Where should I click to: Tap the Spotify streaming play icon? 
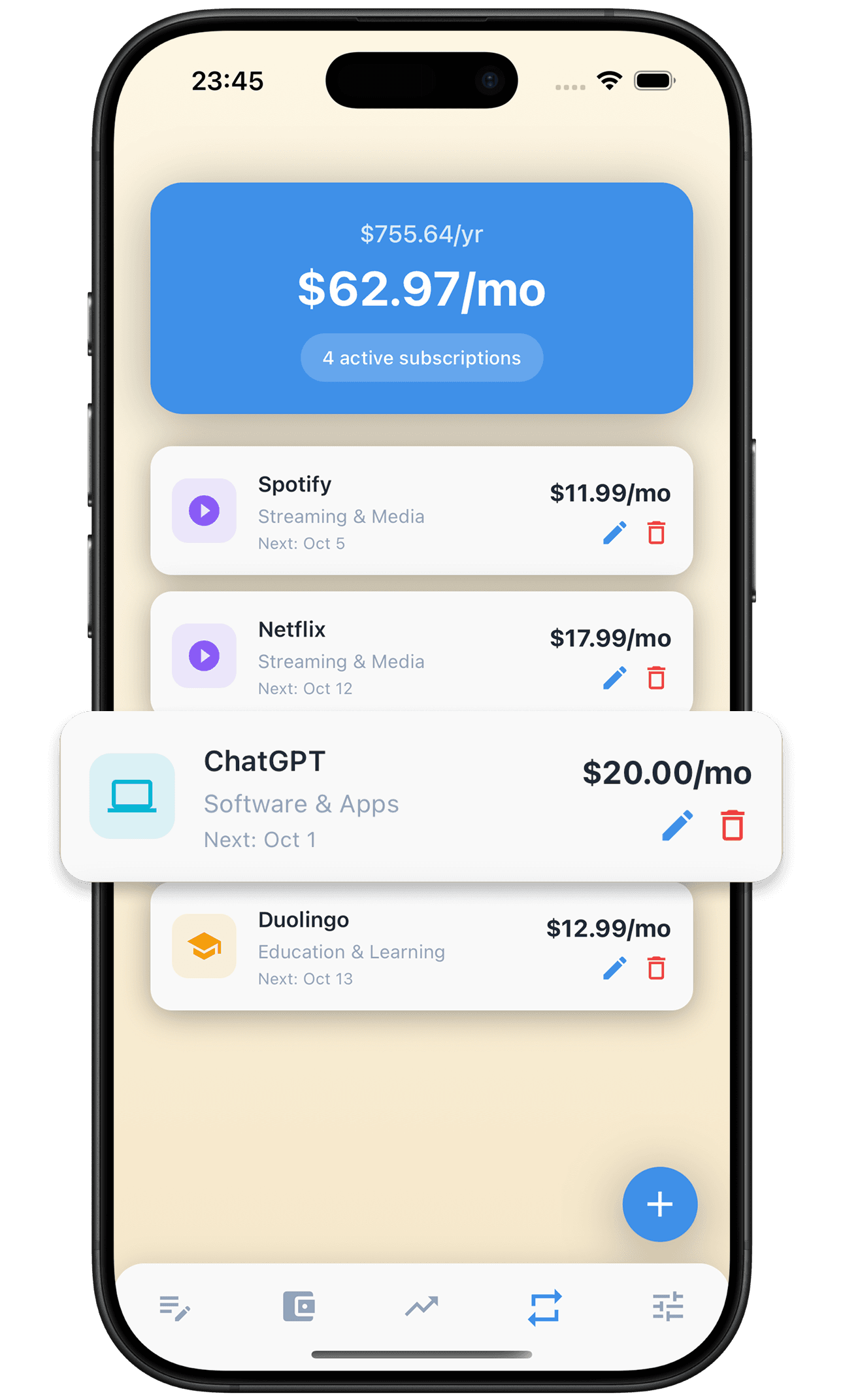click(x=204, y=511)
